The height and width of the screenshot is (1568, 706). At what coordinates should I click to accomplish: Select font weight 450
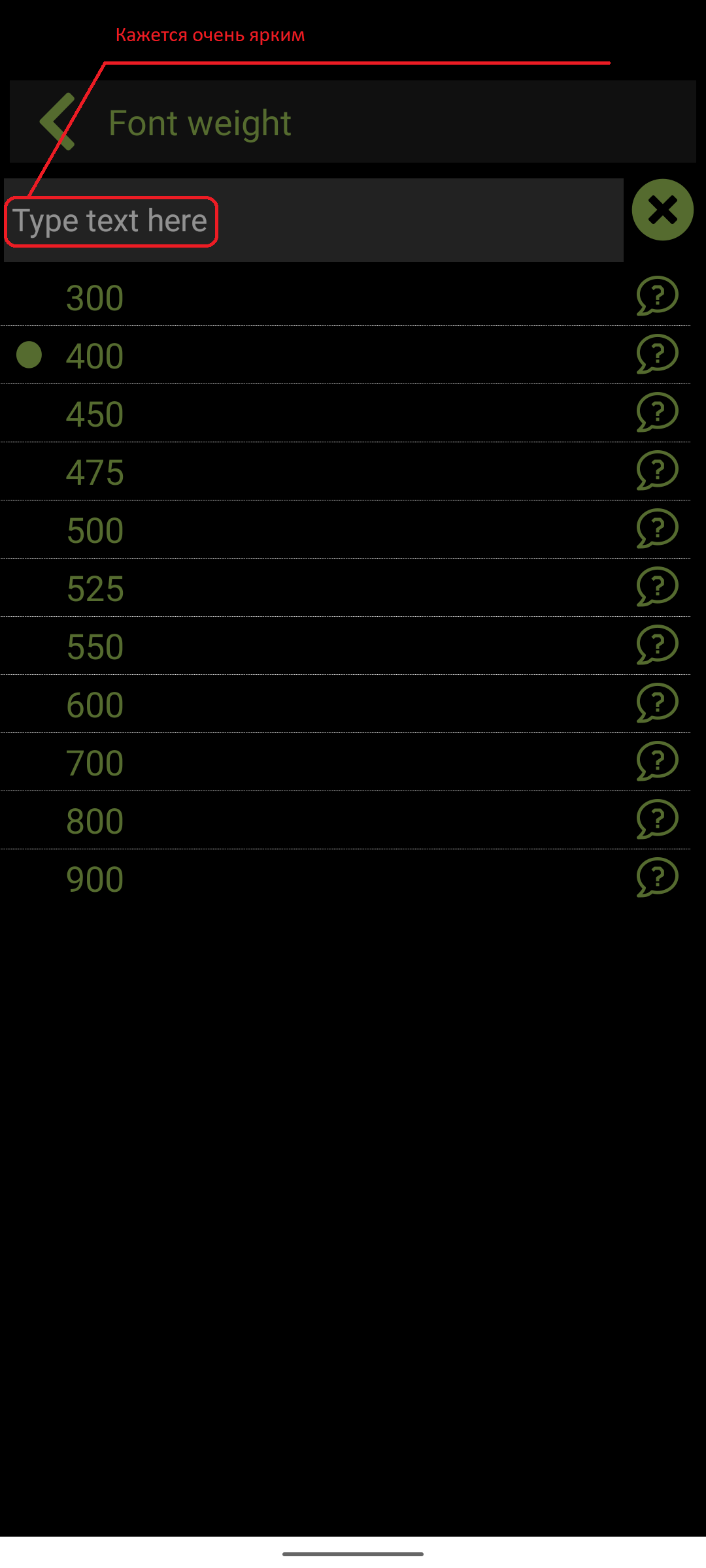click(x=95, y=414)
